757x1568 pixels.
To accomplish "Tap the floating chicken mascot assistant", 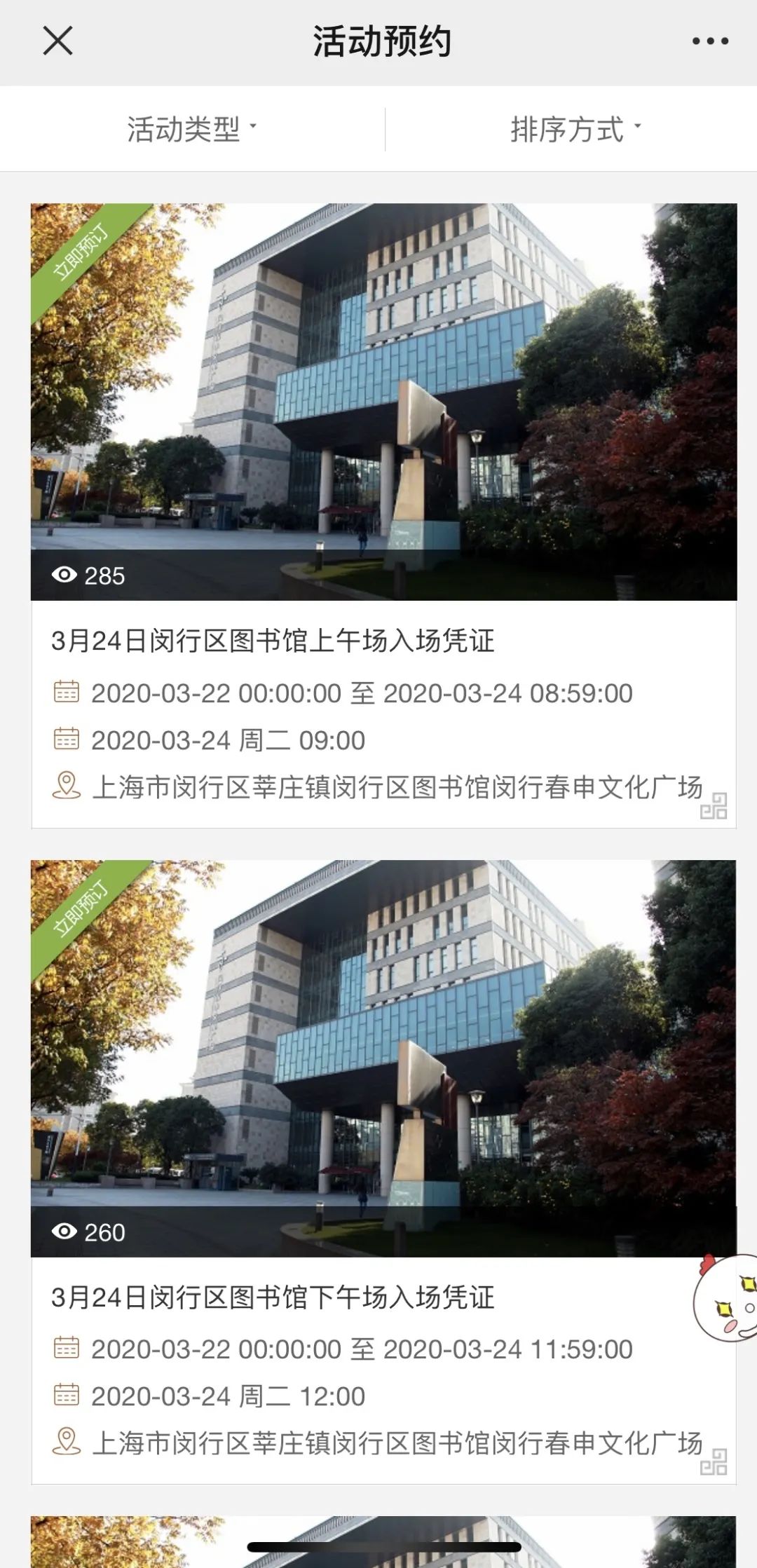I will click(728, 1300).
